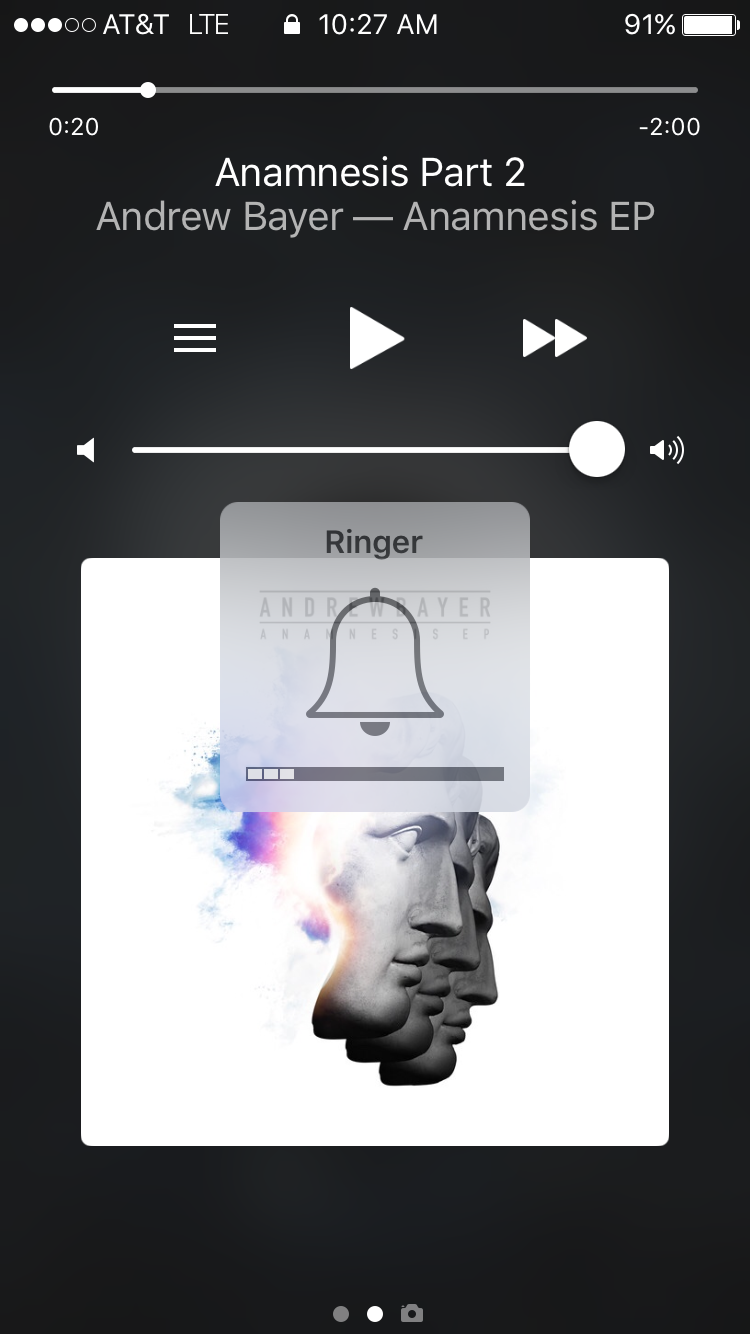750x1334 pixels.
Task: Tap the volume slider track
Action: coord(350,450)
